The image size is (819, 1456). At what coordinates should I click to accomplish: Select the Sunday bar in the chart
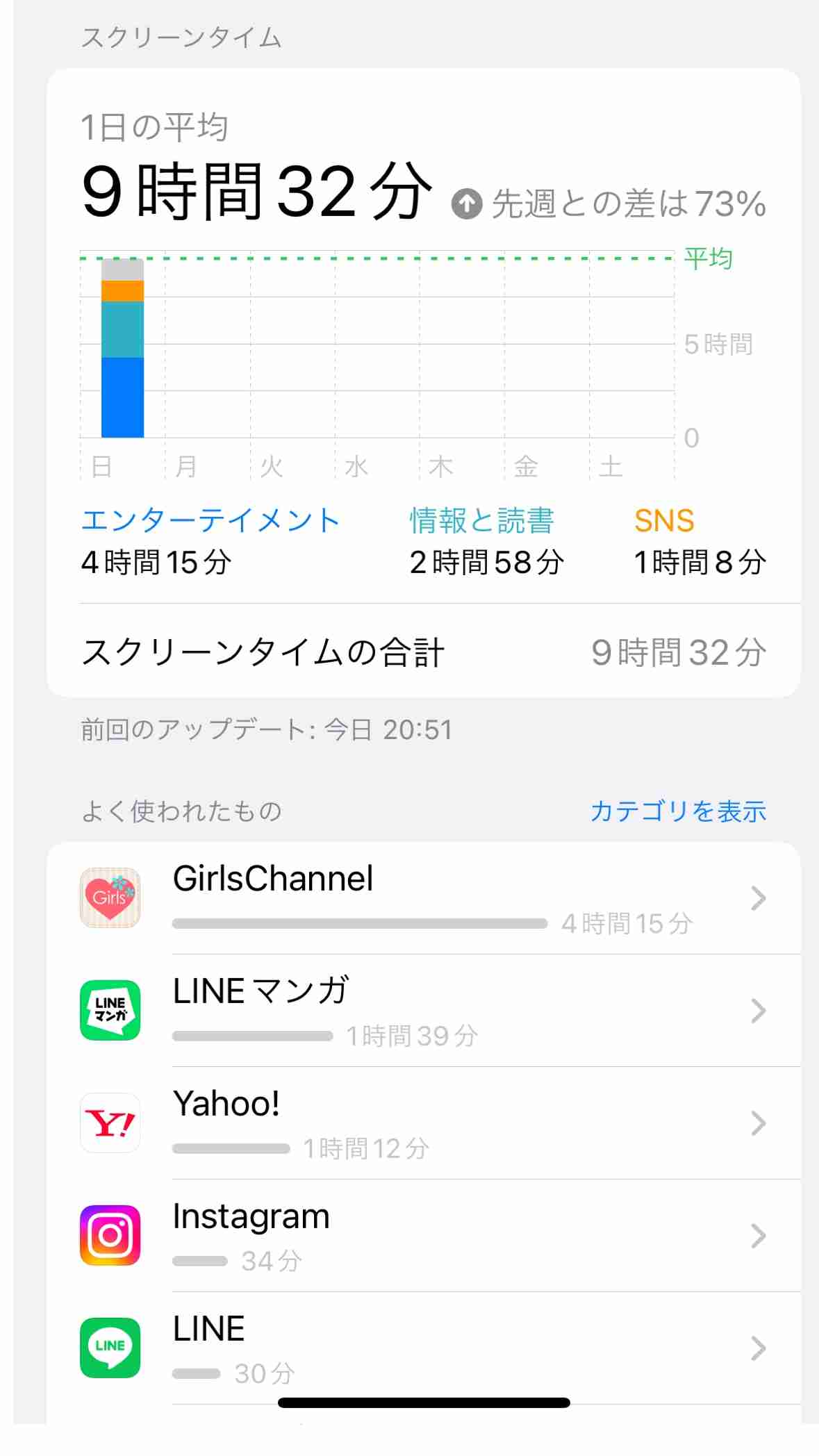[122, 348]
